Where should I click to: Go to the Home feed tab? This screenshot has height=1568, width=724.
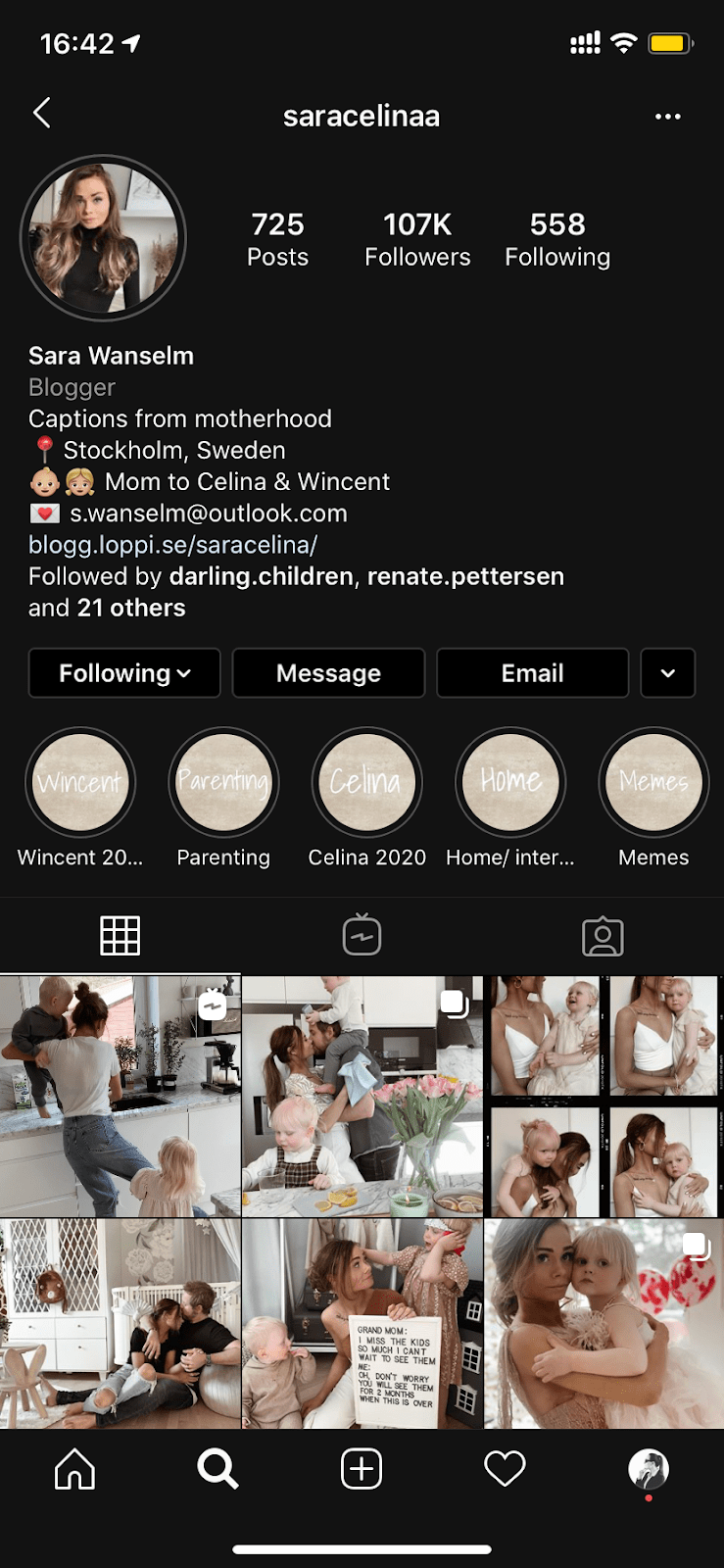pos(74,1469)
